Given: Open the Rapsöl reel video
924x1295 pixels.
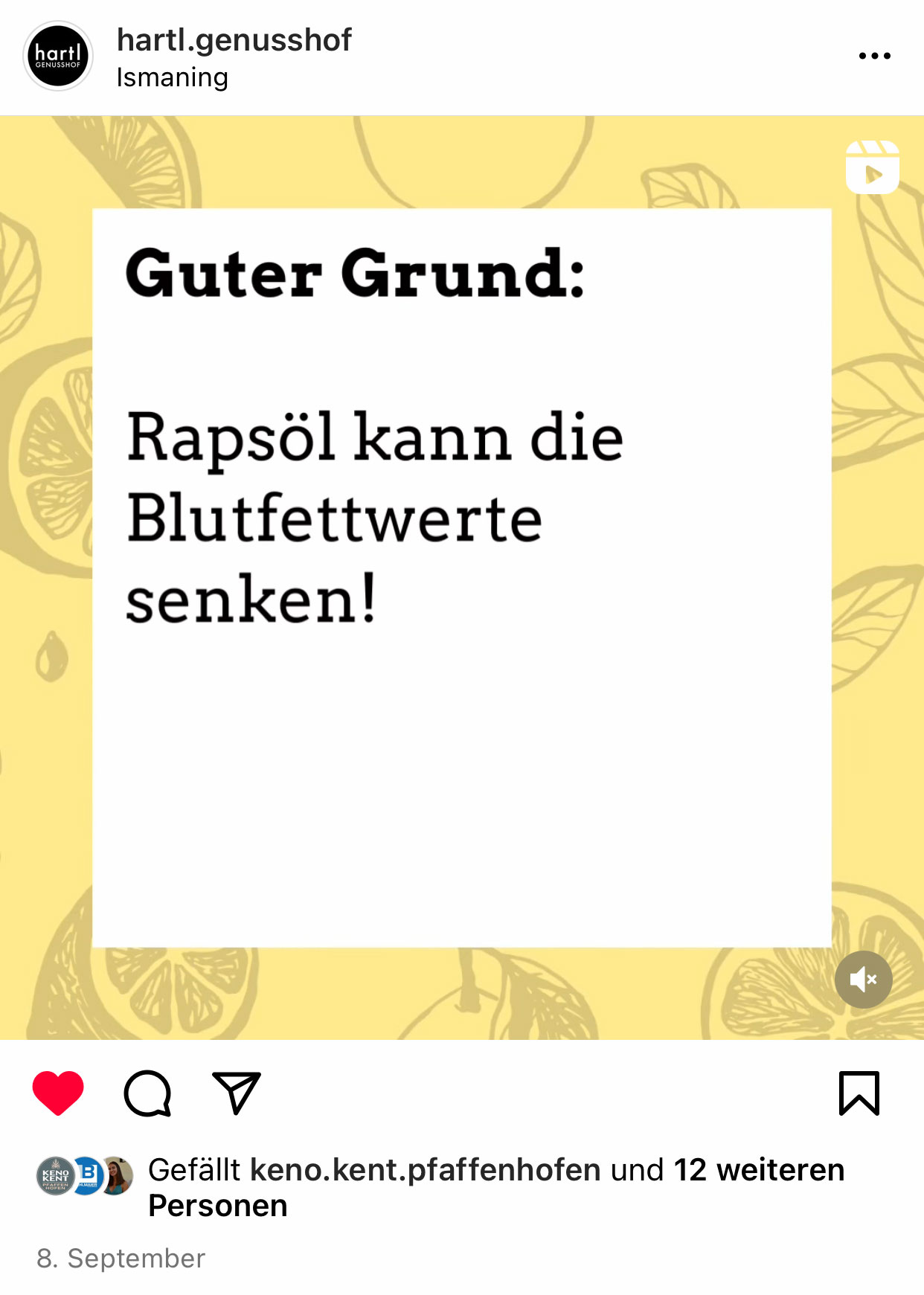Looking at the screenshot, I should click(461, 577).
